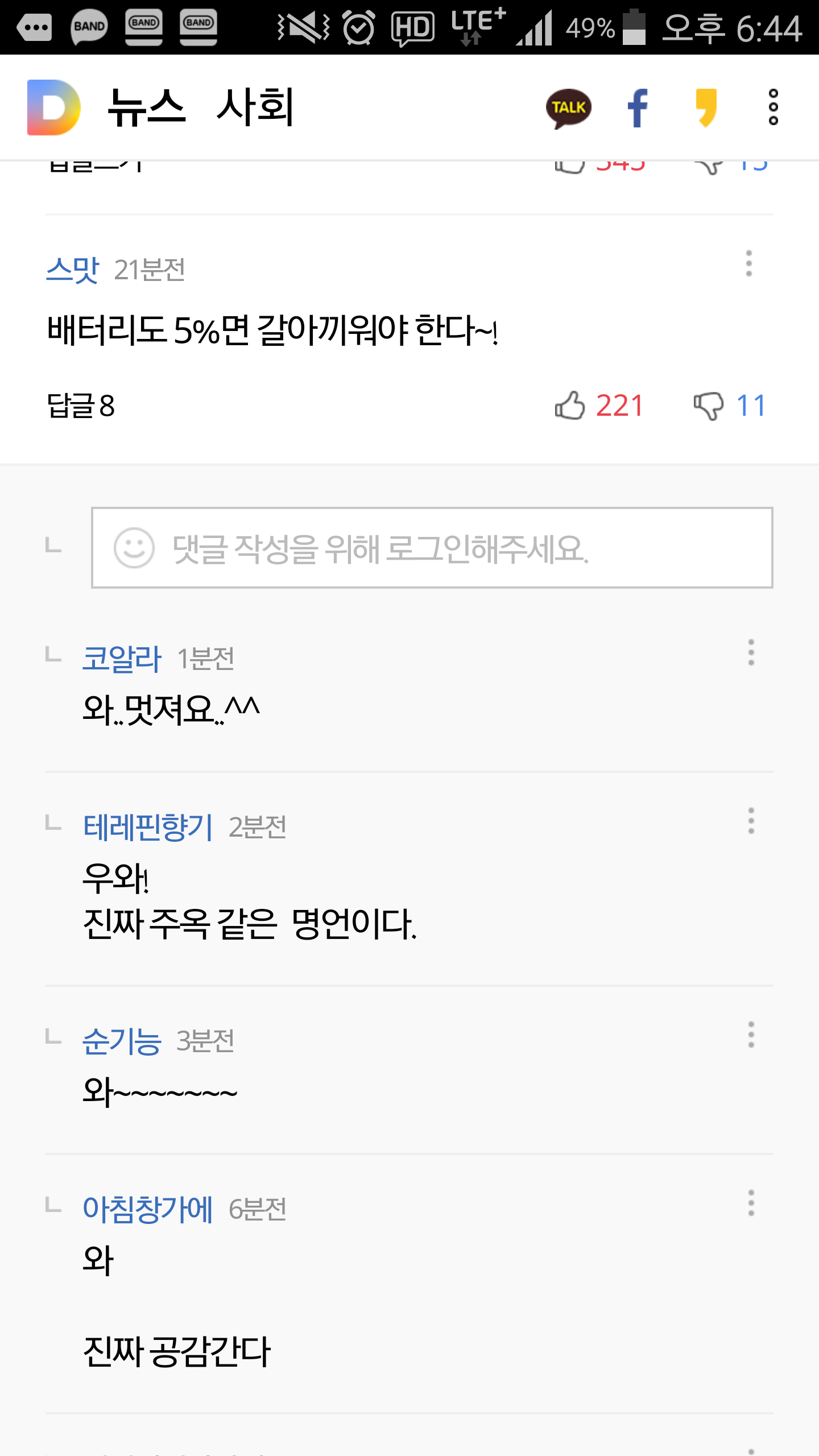Open options for 스맛's comment
Viewport: 819px width, 1456px height.
pyautogui.click(x=748, y=264)
